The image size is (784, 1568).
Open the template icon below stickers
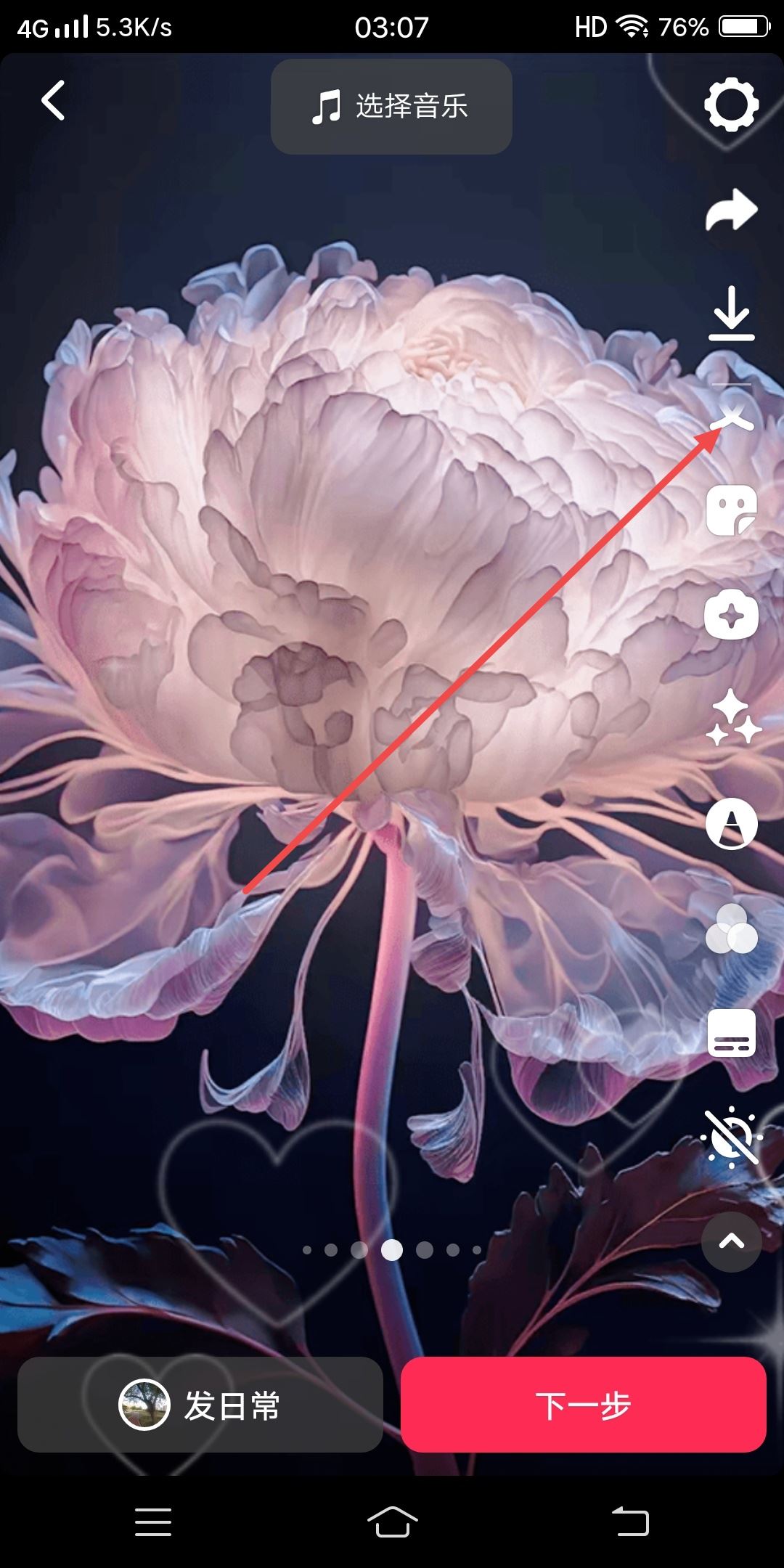pos(731,616)
